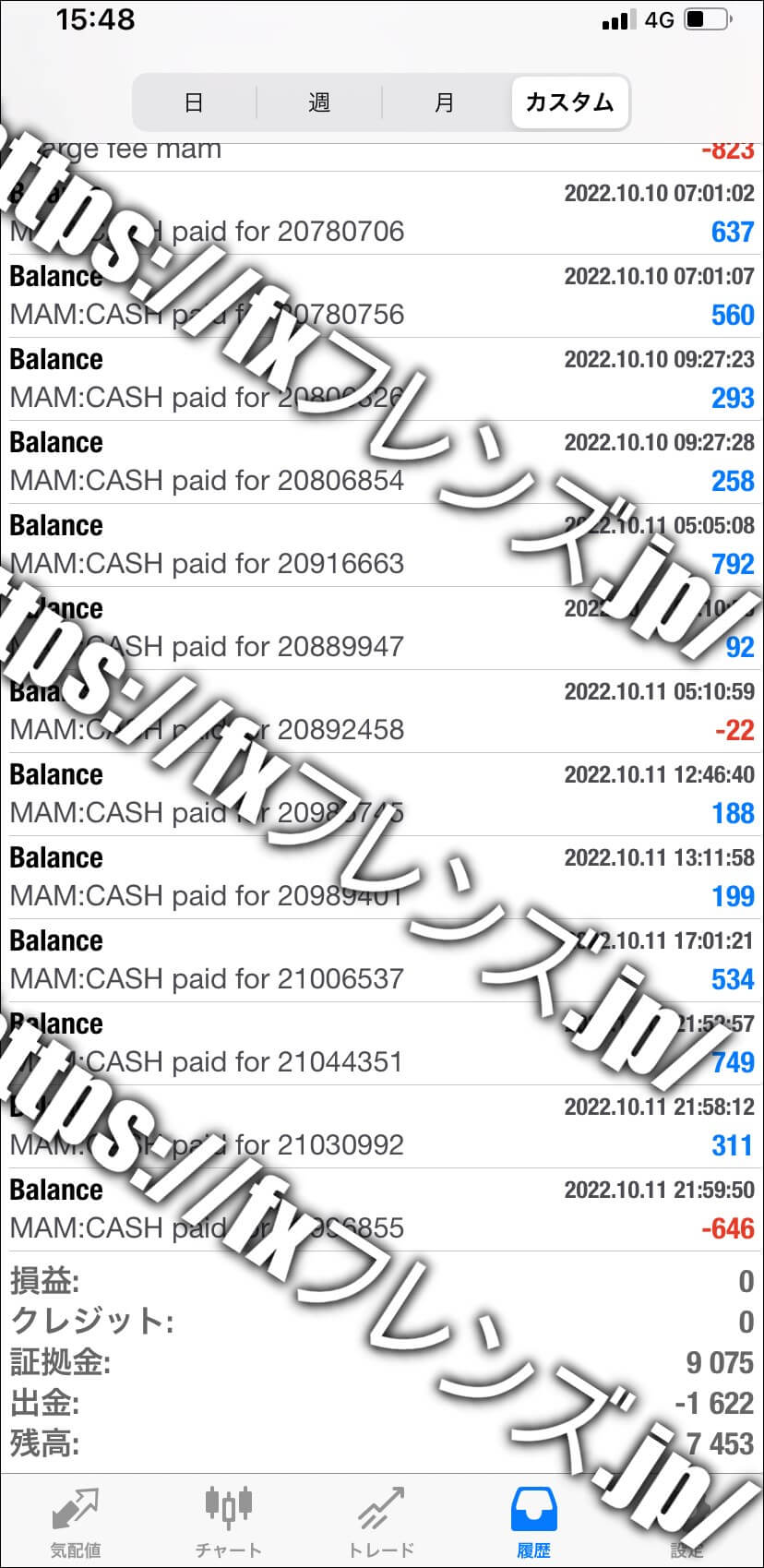
Task: Select the 週 period filter
Action: pyautogui.click(x=319, y=102)
